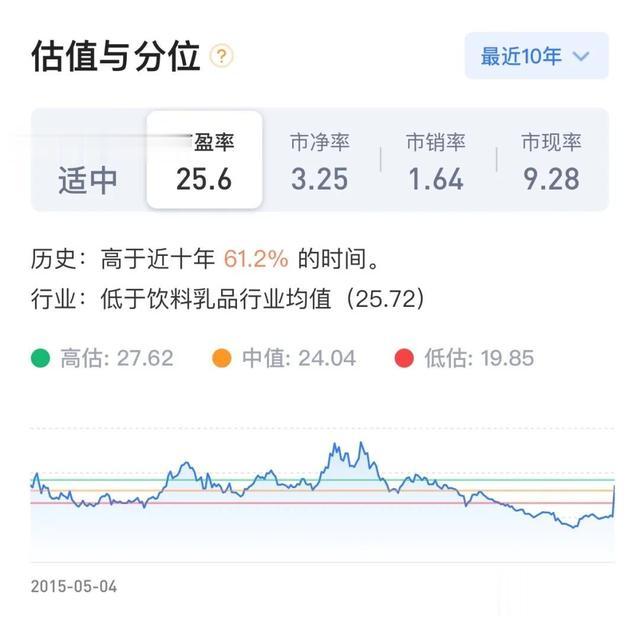Switch to the 市现率 tab
Screen dimensions: 640x622
[551, 161]
